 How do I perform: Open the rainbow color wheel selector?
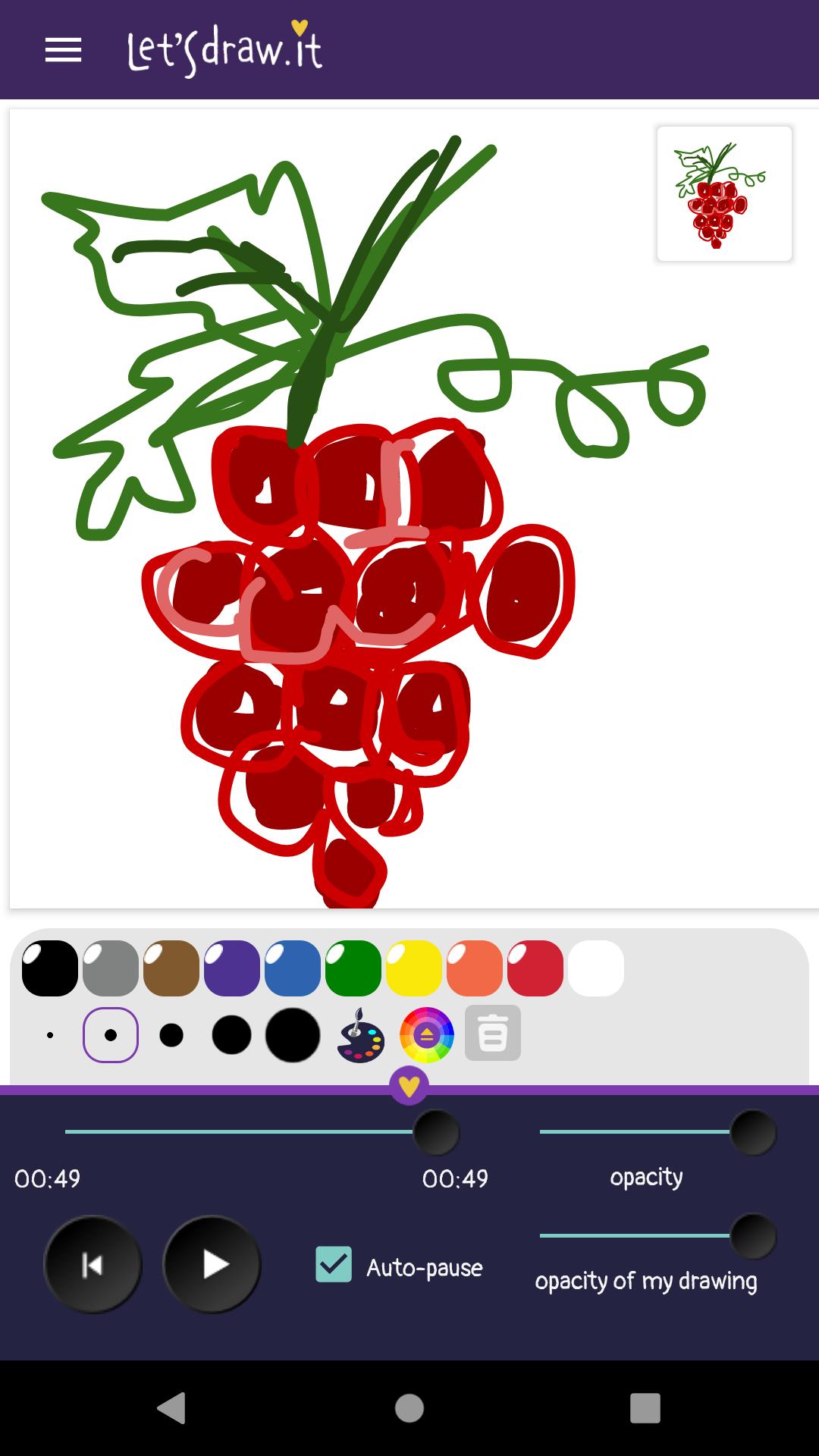(427, 1033)
